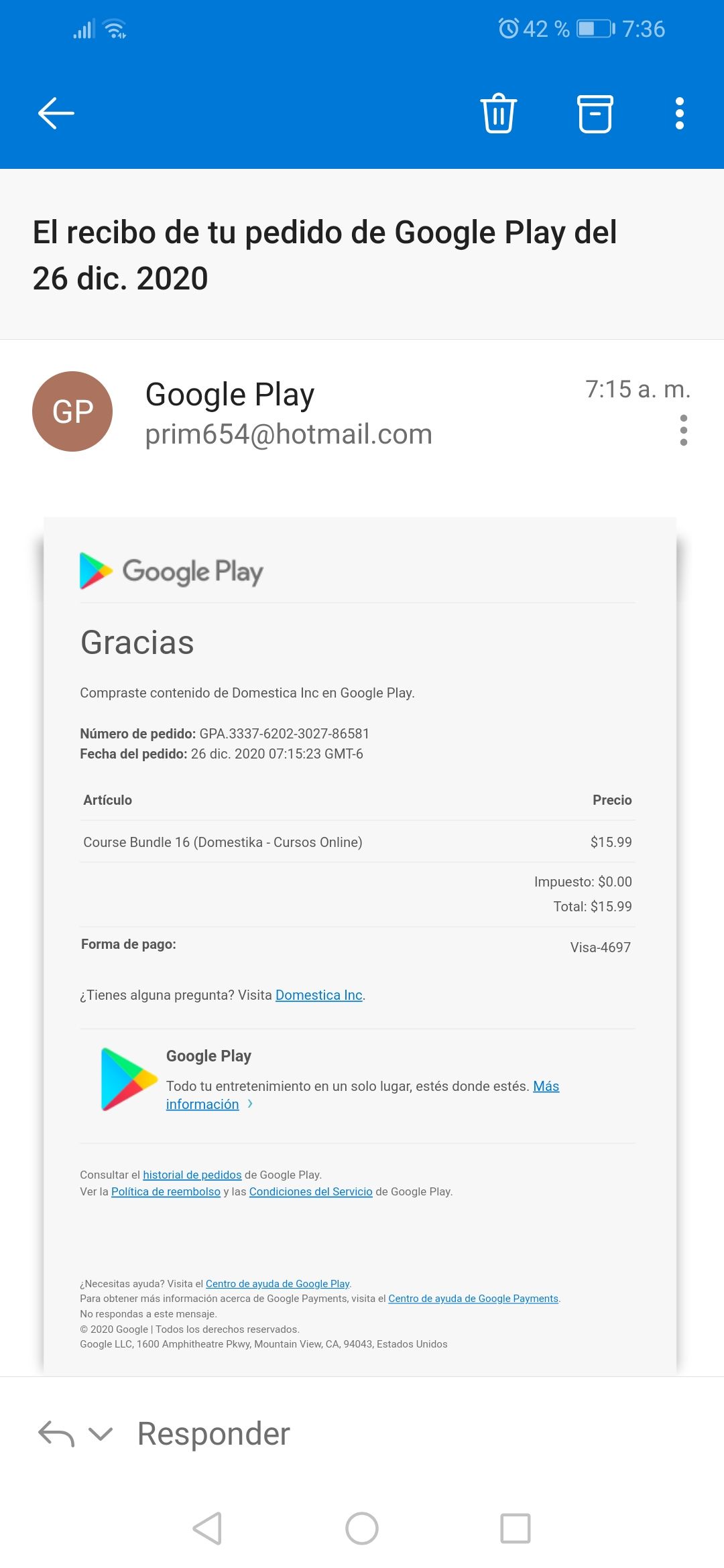
Task: Tap the system home button
Action: [x=362, y=1528]
